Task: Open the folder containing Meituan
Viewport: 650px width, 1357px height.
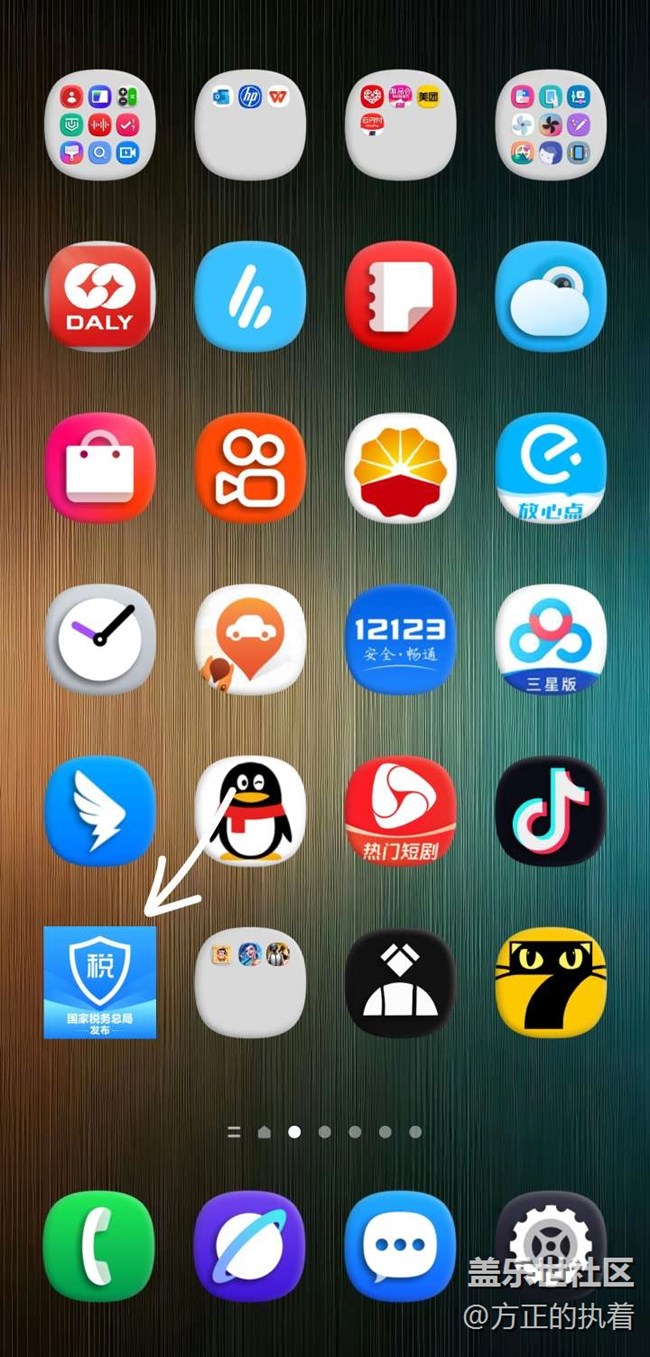Action: (400, 124)
